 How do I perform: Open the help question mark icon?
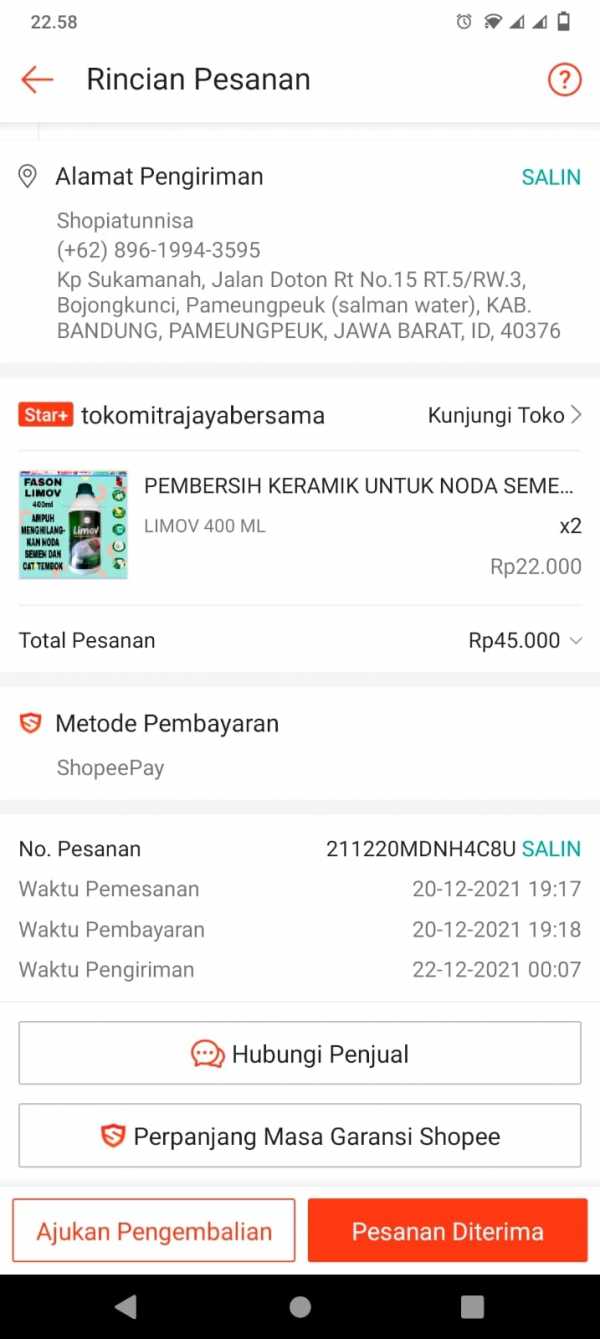coord(564,80)
